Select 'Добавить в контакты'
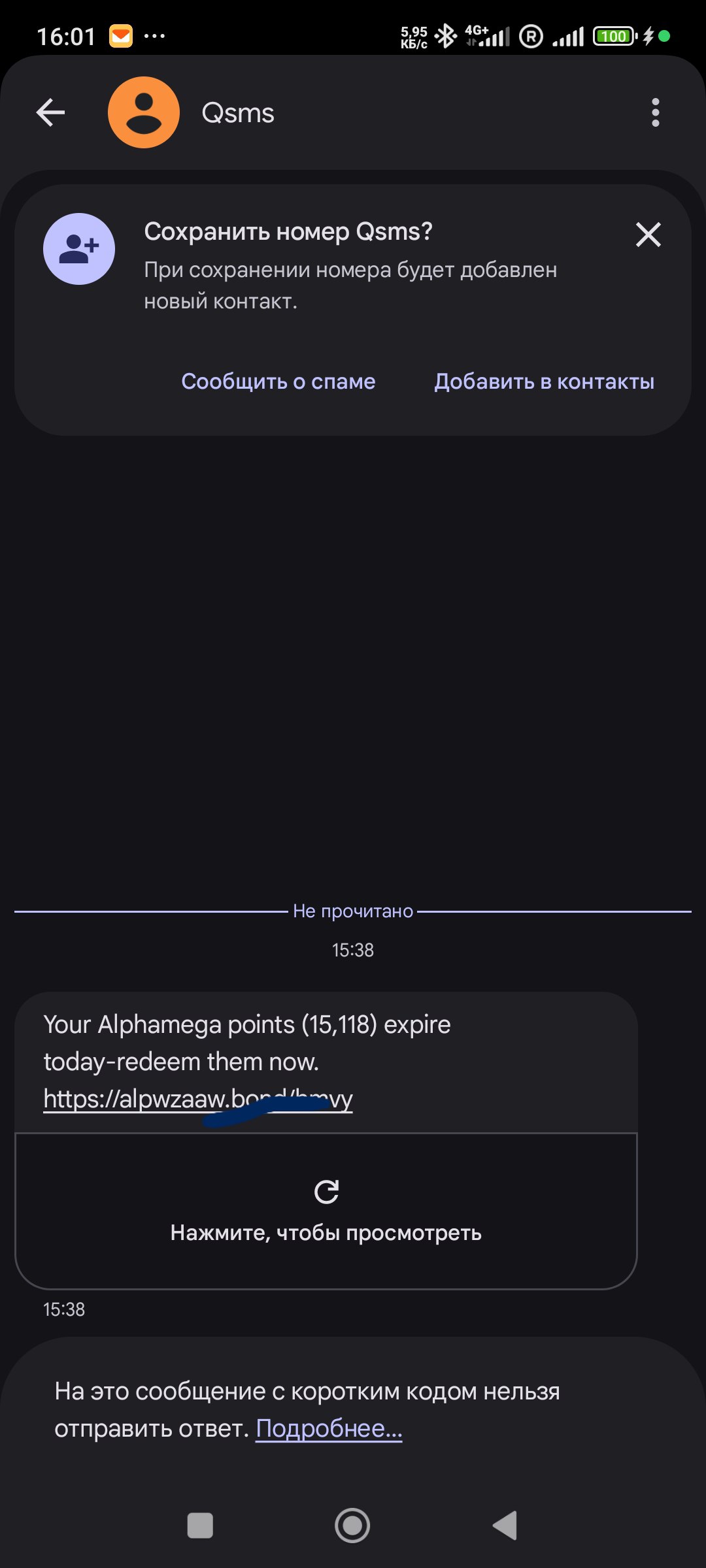706x1568 pixels. point(544,382)
